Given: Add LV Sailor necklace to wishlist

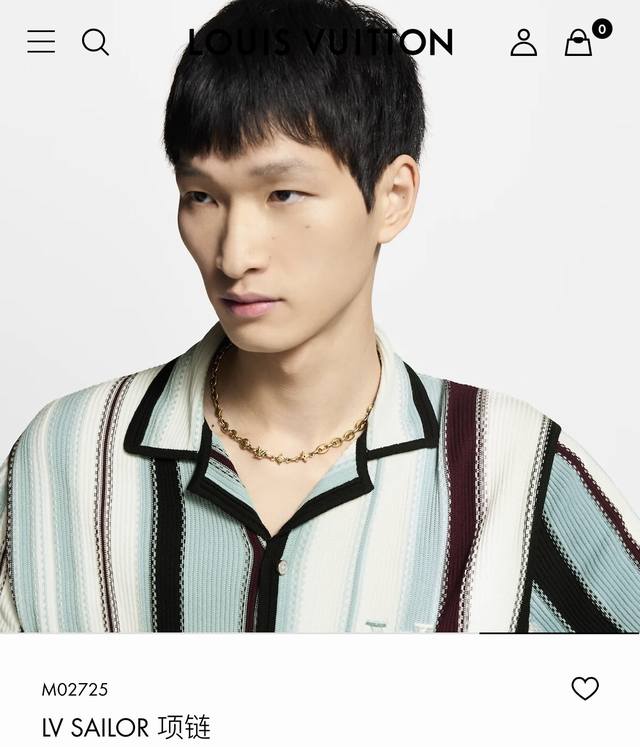Looking at the screenshot, I should [x=585, y=688].
